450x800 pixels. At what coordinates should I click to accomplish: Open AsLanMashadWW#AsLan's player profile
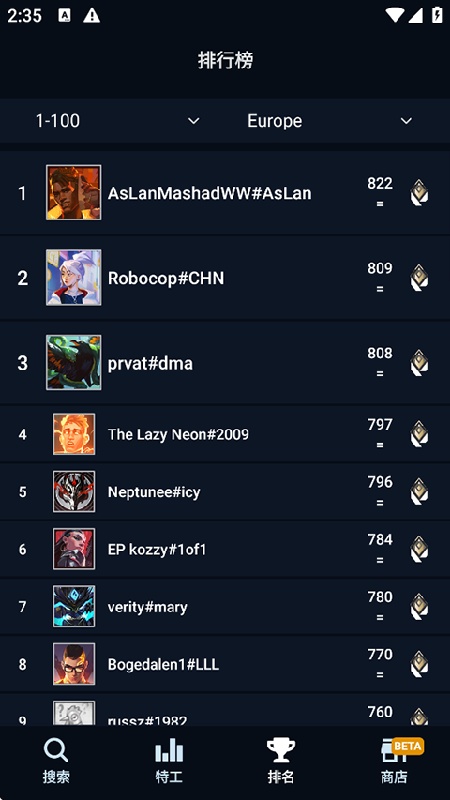pyautogui.click(x=225, y=192)
